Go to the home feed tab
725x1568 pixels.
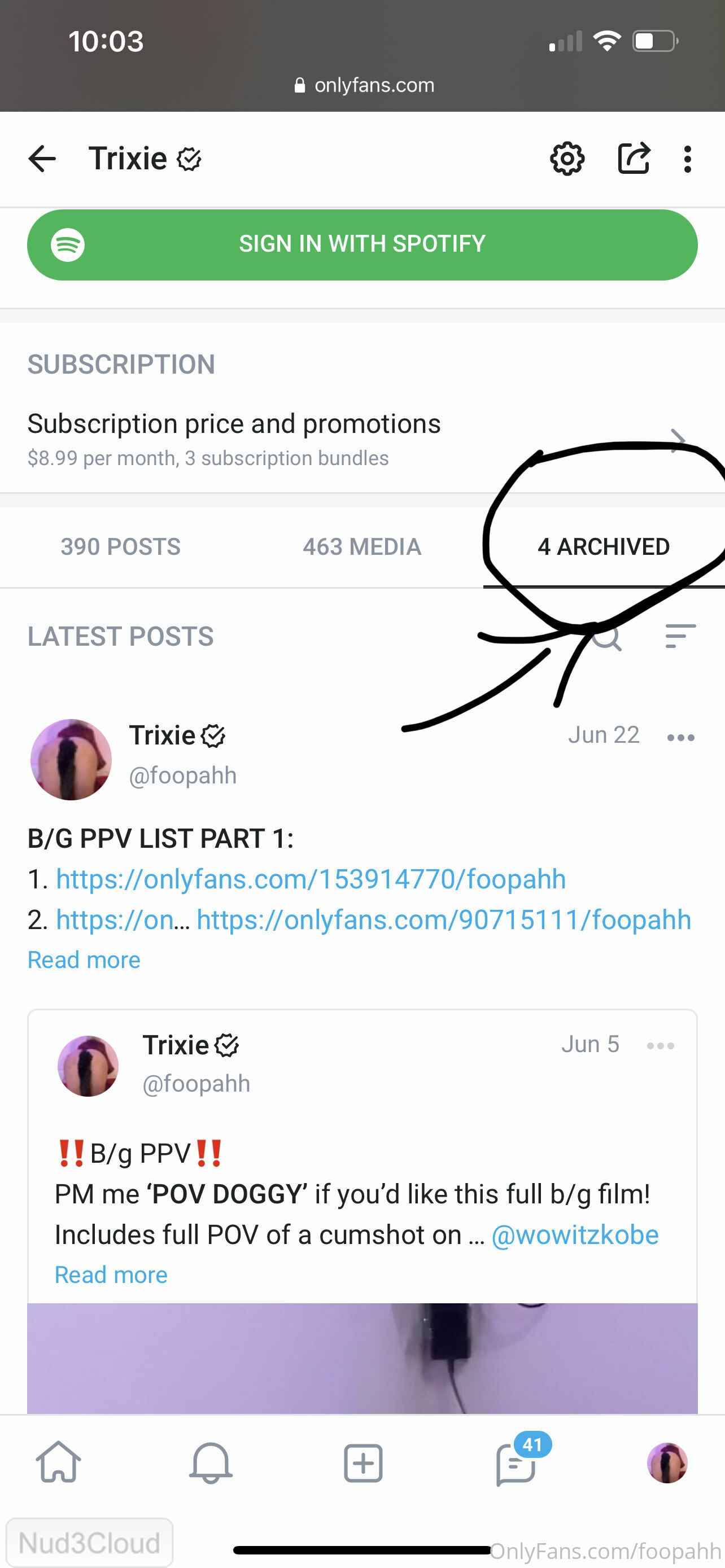pos(58,1462)
